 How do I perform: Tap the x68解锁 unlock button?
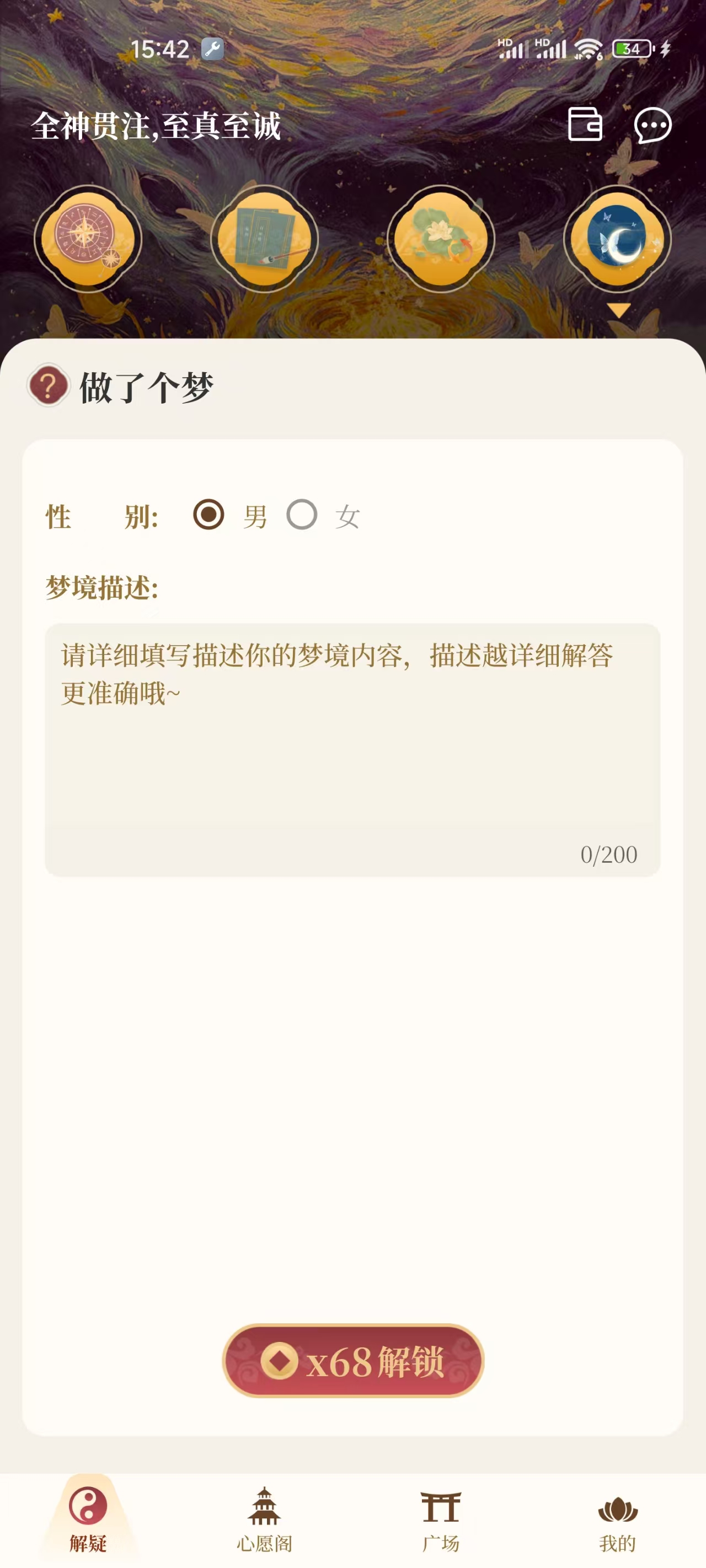click(352, 1361)
